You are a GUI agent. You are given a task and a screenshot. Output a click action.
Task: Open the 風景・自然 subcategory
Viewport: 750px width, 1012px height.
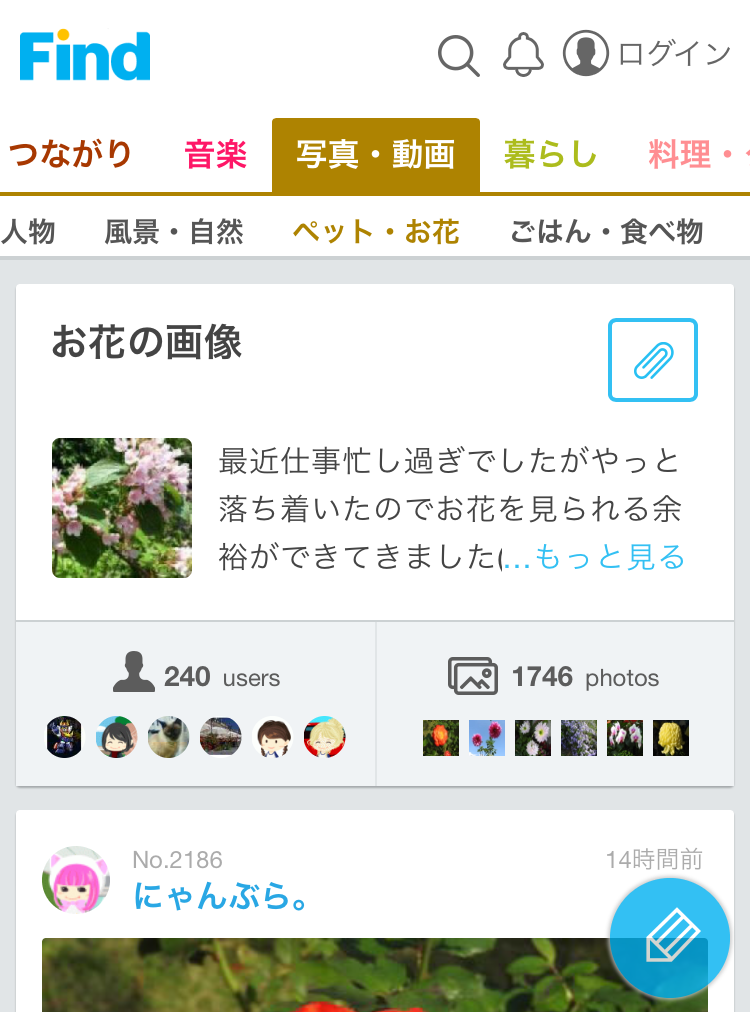[174, 232]
